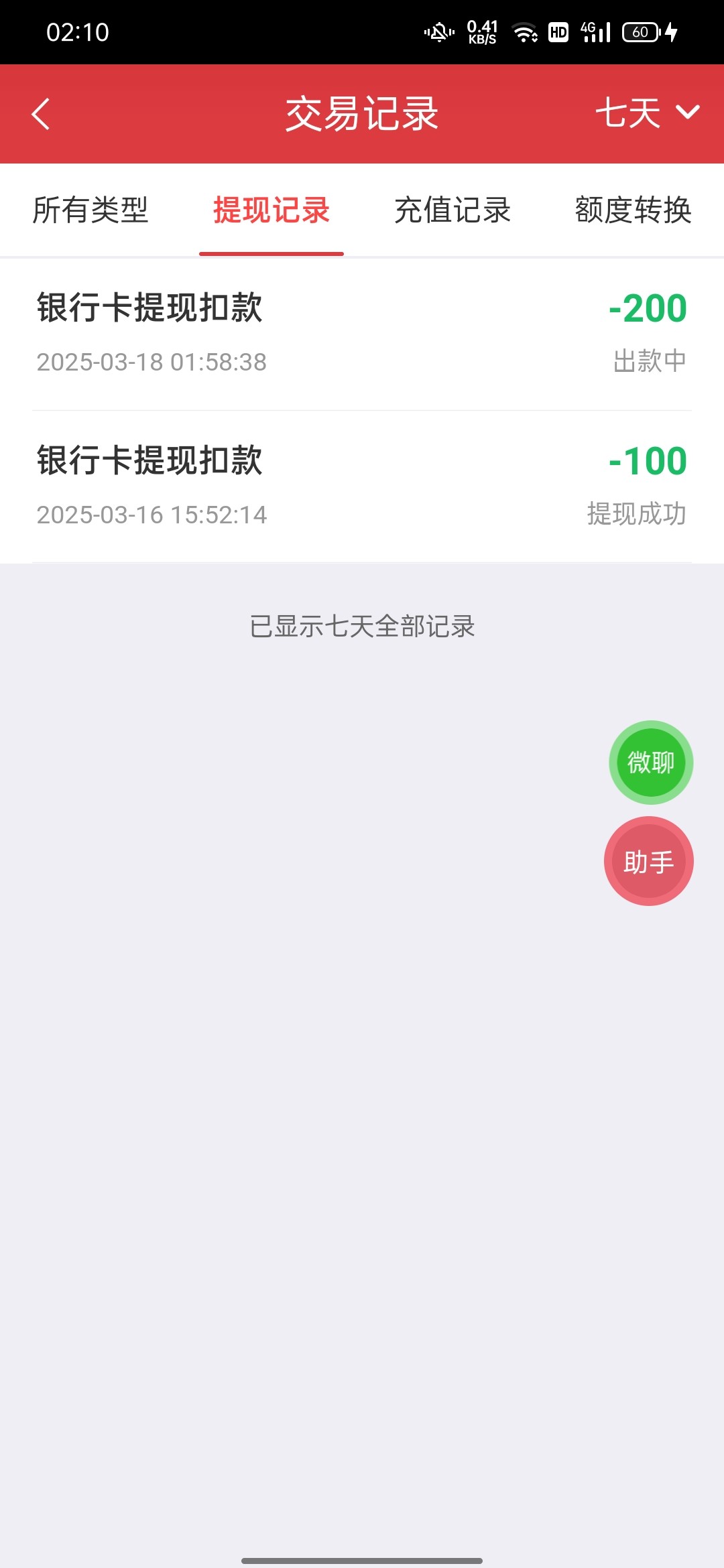Select the 提现记录 tab
The image size is (724, 1568).
[x=271, y=210]
